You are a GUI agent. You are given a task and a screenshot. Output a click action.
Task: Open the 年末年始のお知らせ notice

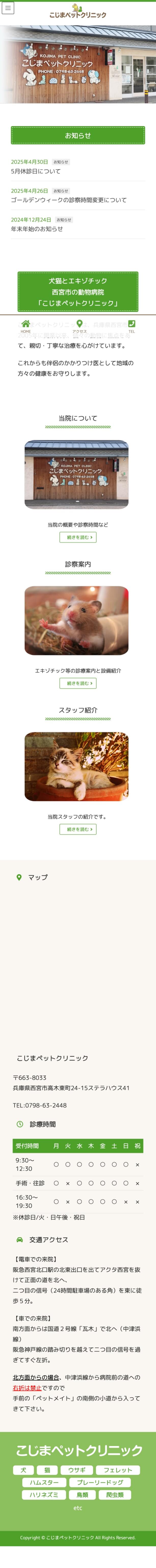[37, 229]
